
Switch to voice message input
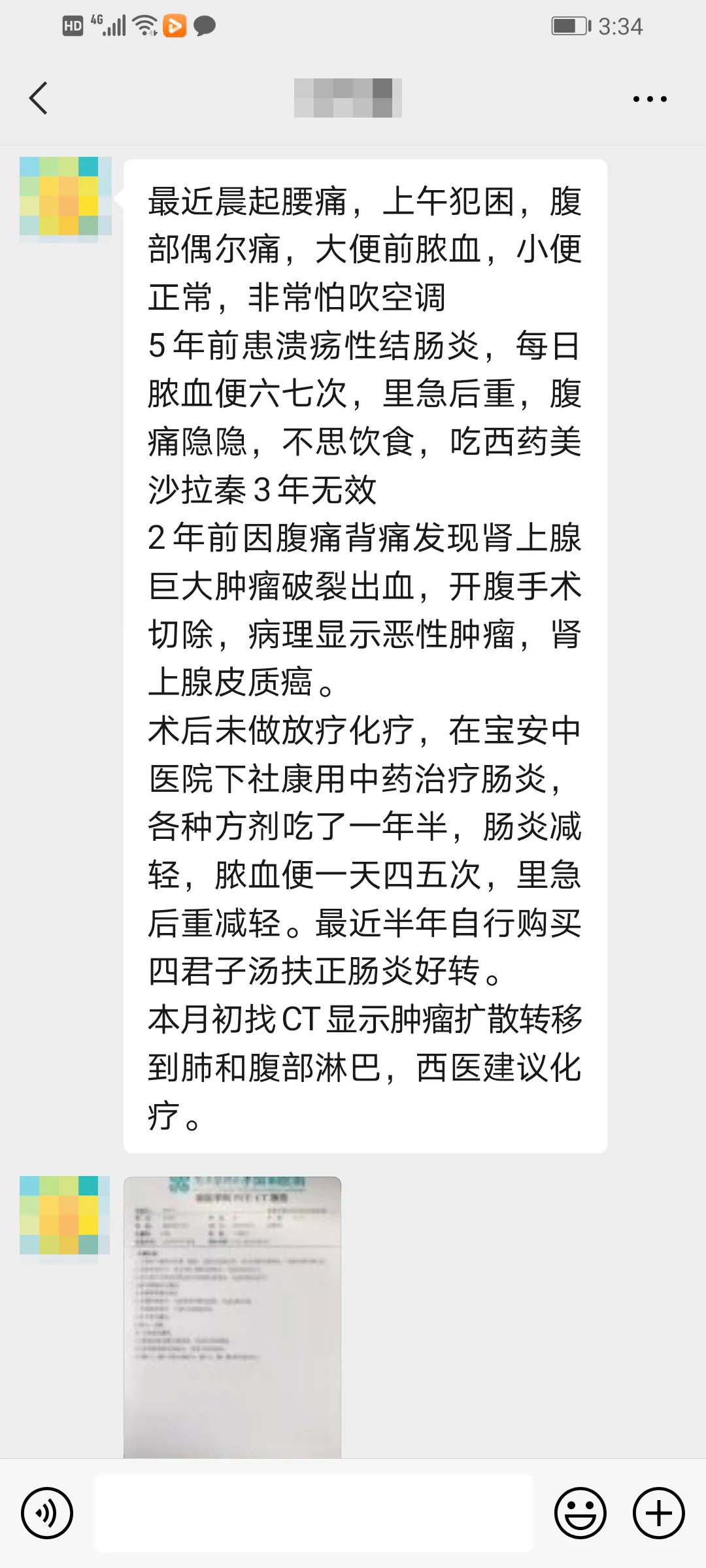47,1512
